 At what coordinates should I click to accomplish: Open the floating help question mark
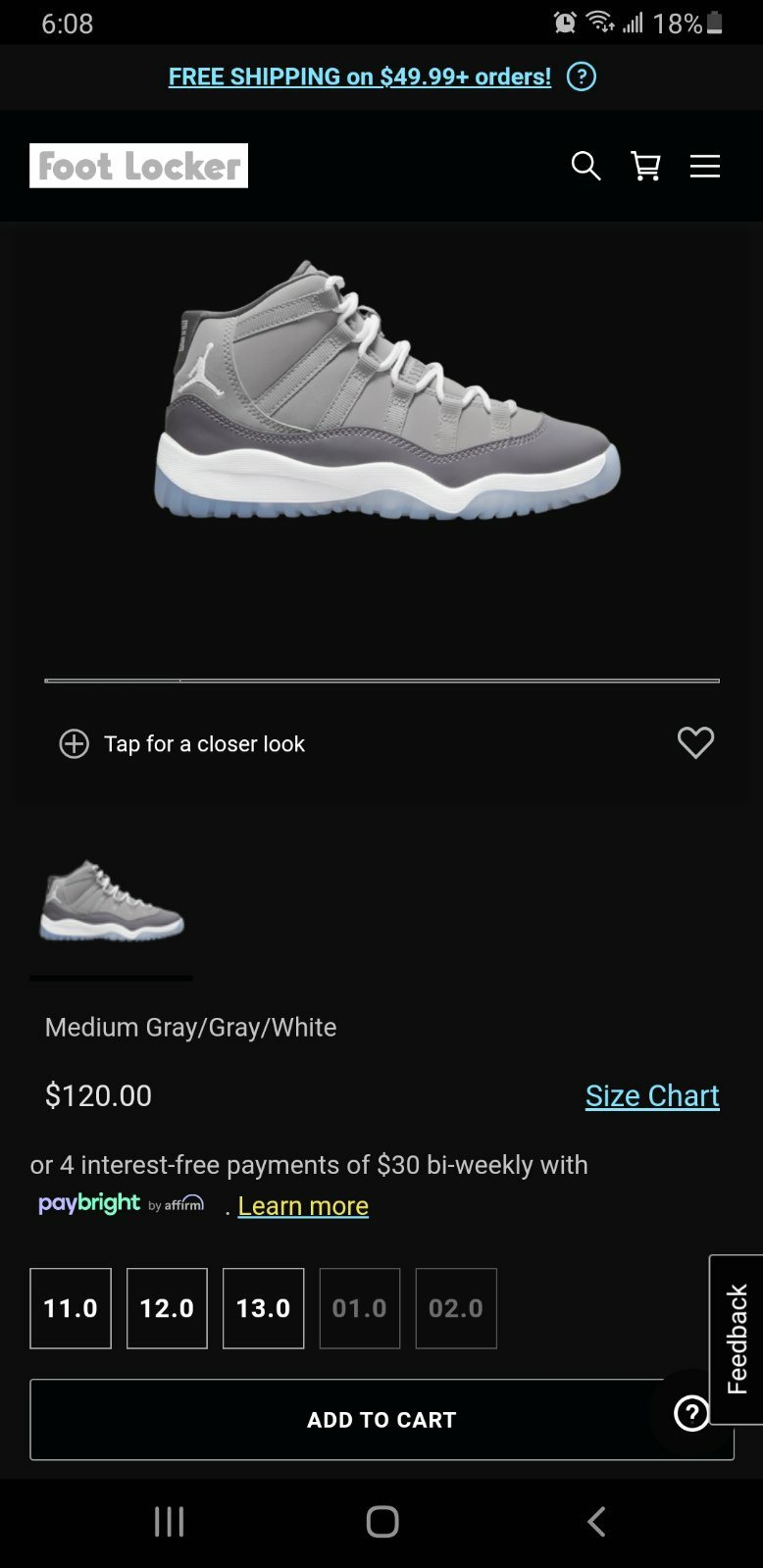coord(691,1413)
